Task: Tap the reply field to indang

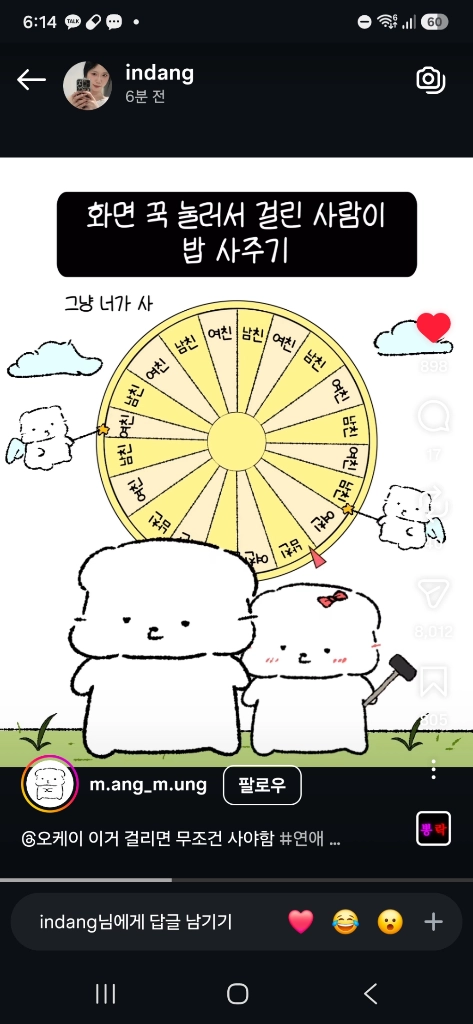Action: 136,922
